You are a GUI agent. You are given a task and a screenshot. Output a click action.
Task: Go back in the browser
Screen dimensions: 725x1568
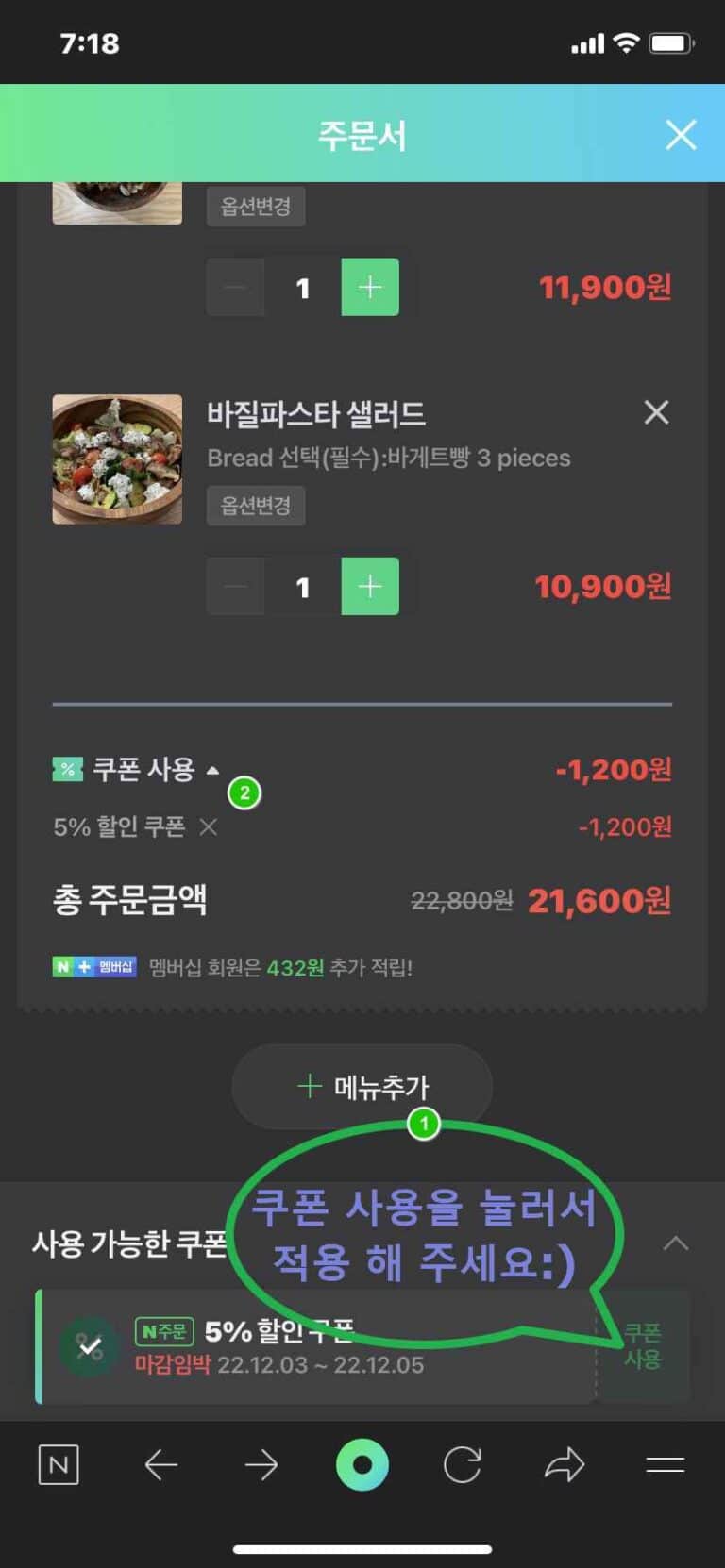click(161, 1465)
